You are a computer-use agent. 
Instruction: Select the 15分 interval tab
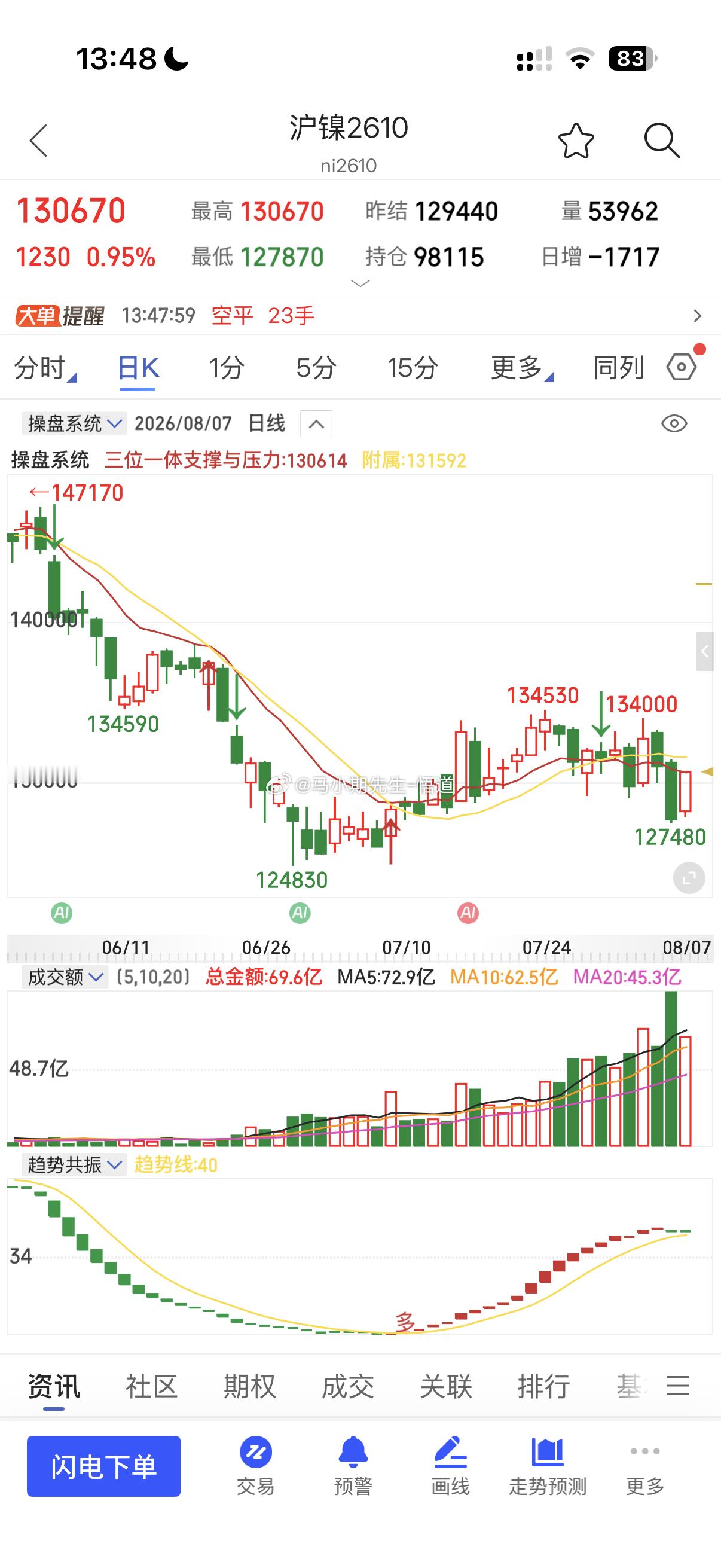coord(413,368)
